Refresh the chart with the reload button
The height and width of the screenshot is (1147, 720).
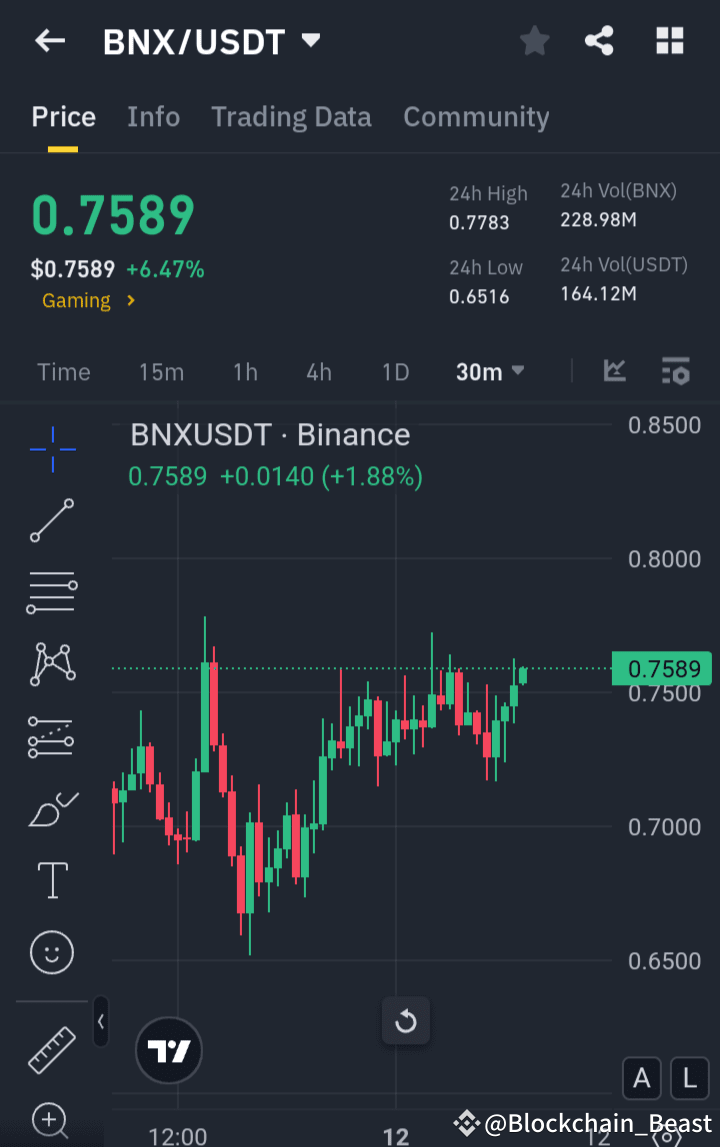406,1021
